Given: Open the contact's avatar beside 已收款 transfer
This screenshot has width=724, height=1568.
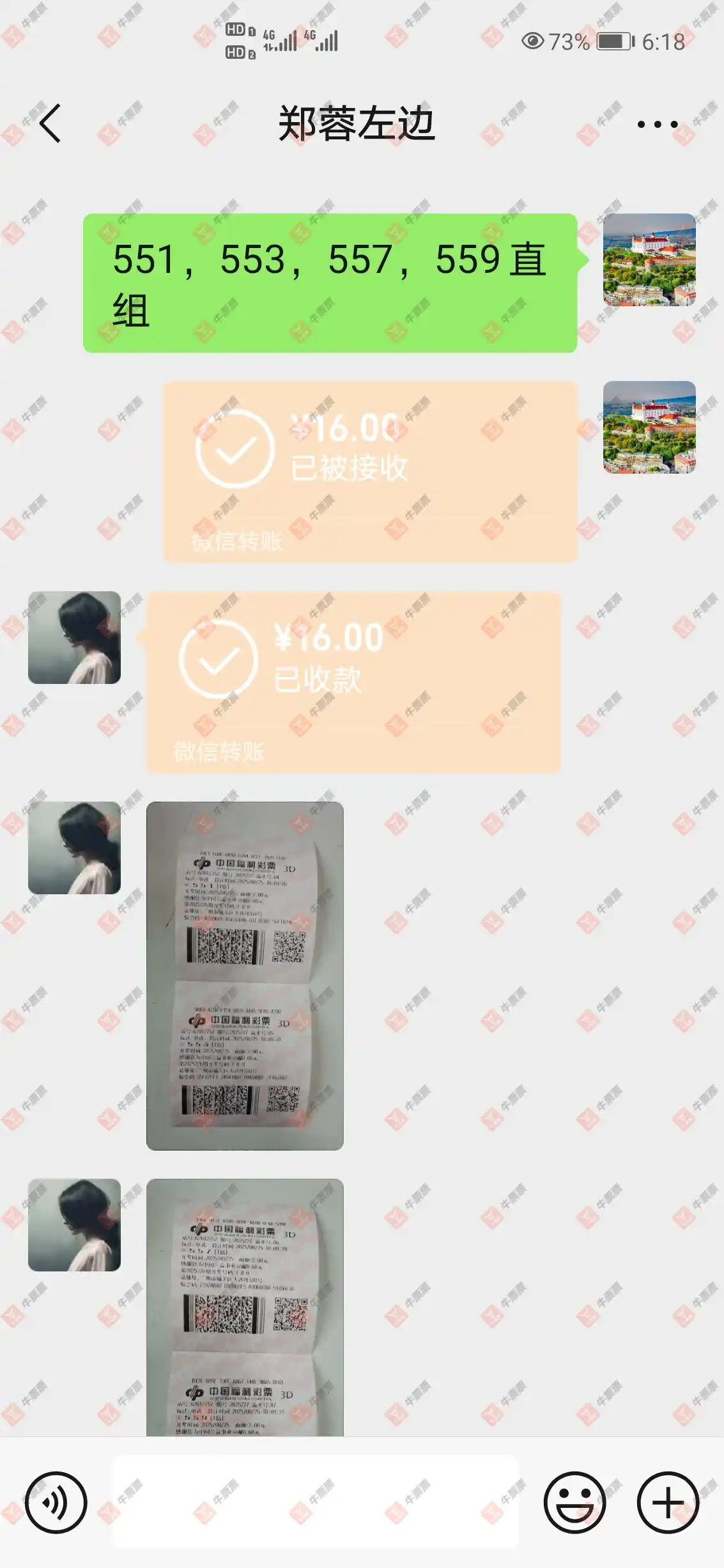Looking at the screenshot, I should tap(74, 637).
